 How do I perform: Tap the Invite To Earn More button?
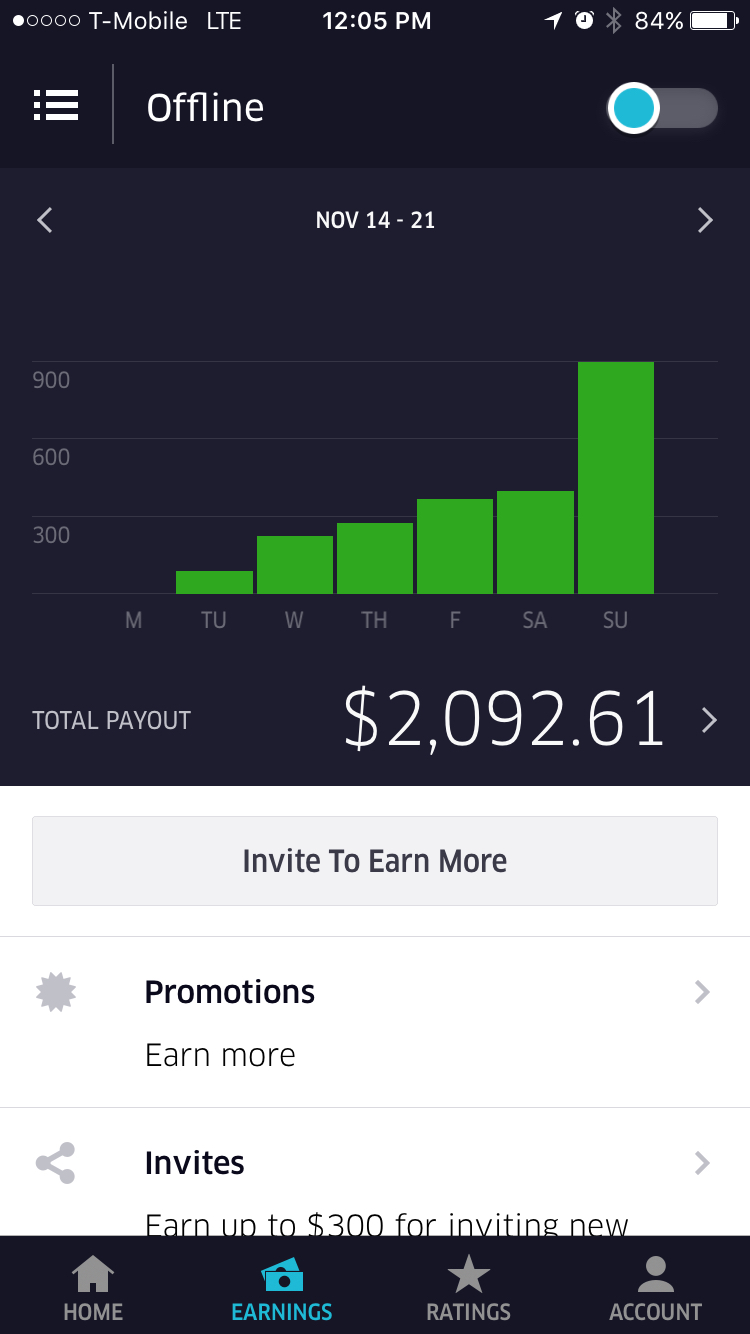coord(375,861)
